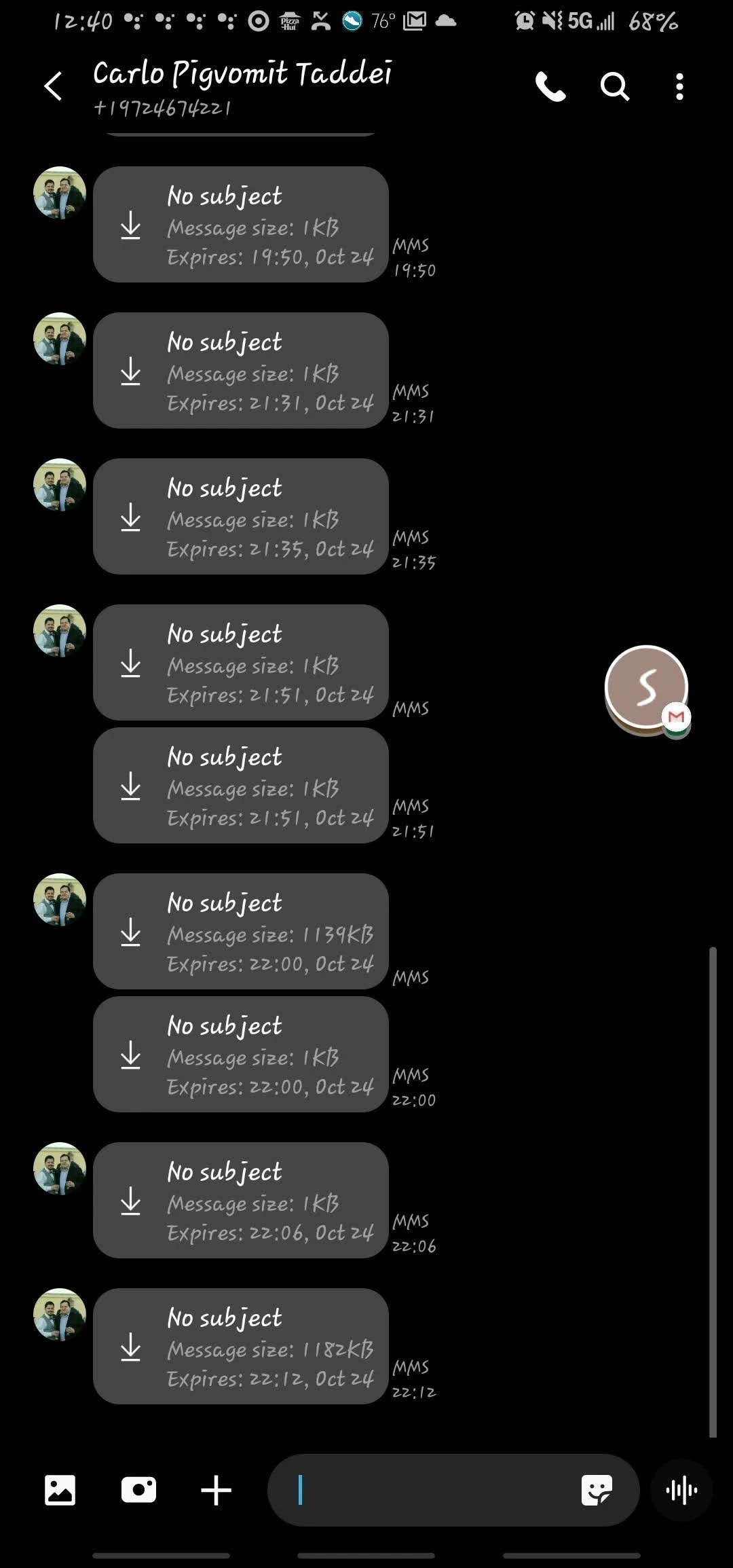
Task: Open the overflow menu
Action: point(679,87)
